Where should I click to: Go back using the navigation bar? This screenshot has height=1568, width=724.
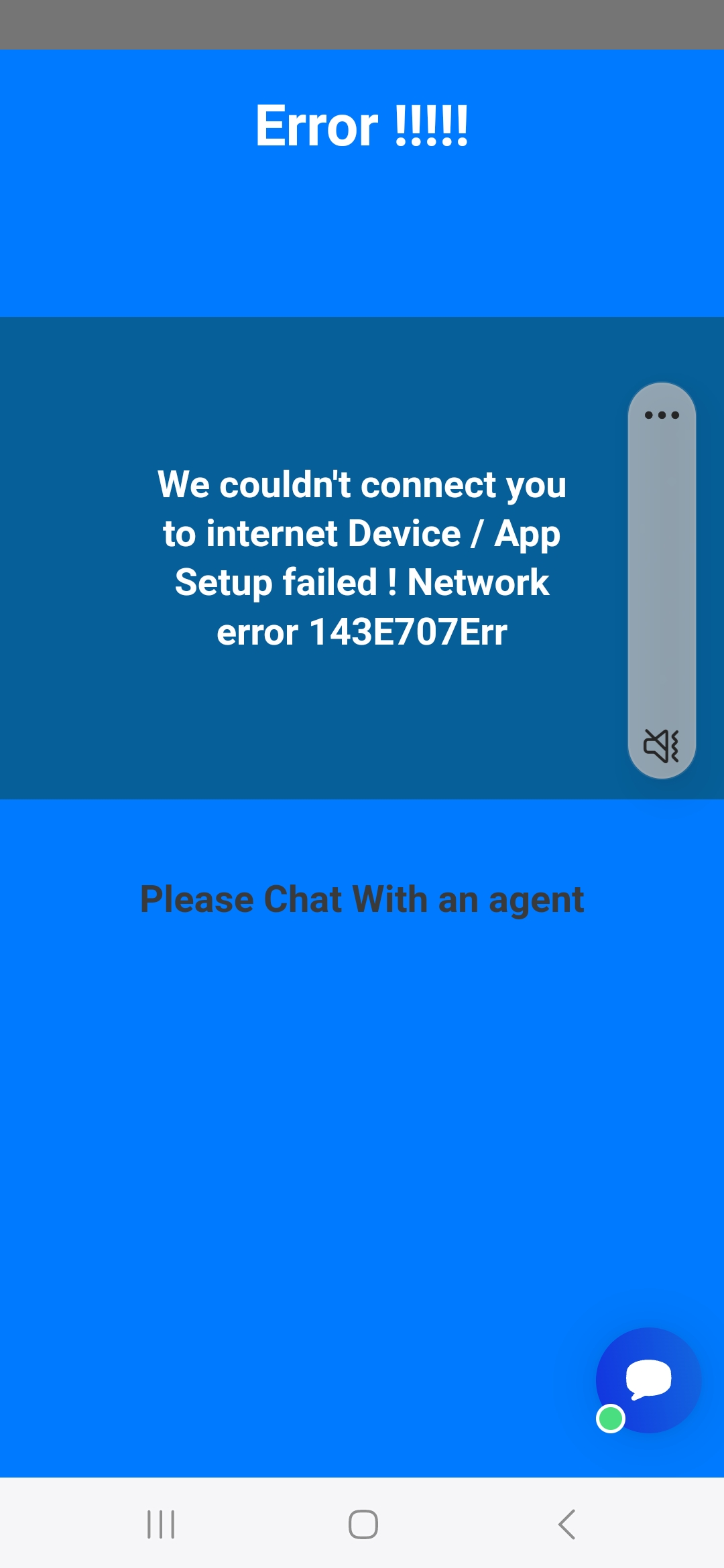(567, 1524)
